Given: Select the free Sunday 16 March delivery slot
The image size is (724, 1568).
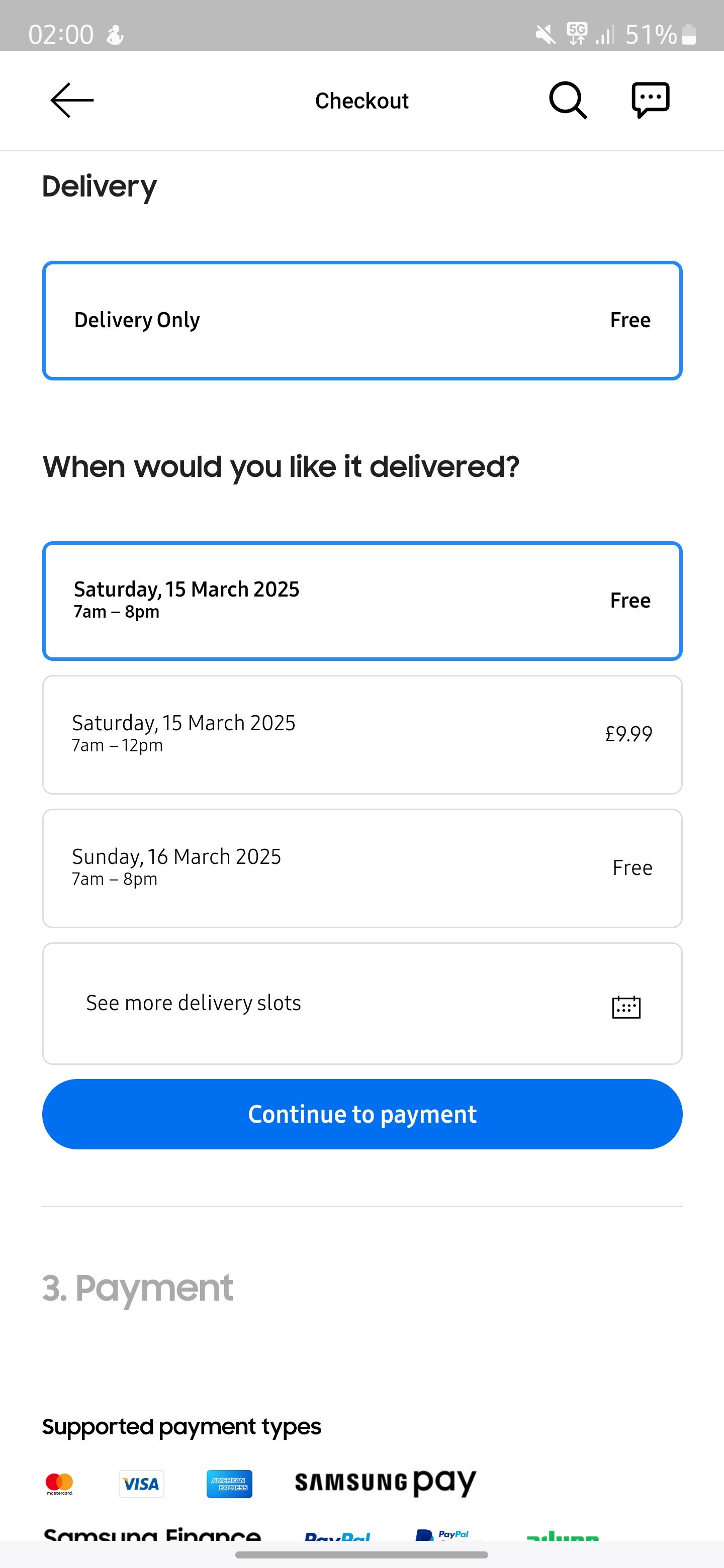Looking at the screenshot, I should click(x=361, y=868).
